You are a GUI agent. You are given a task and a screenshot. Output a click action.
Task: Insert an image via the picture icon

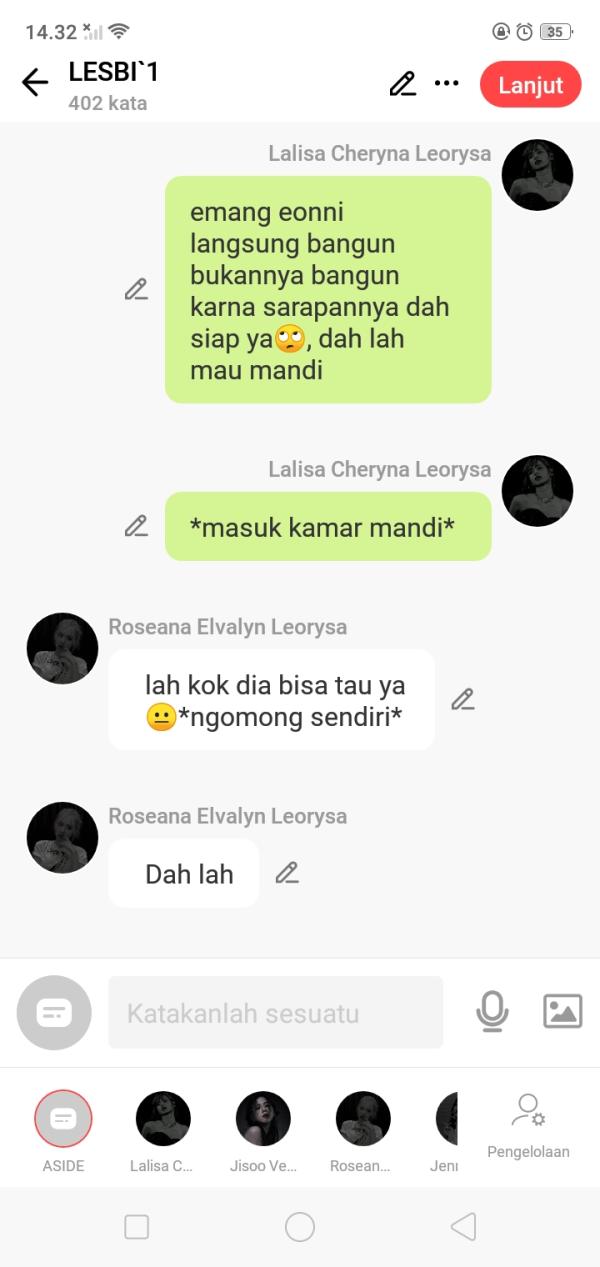click(x=562, y=1012)
